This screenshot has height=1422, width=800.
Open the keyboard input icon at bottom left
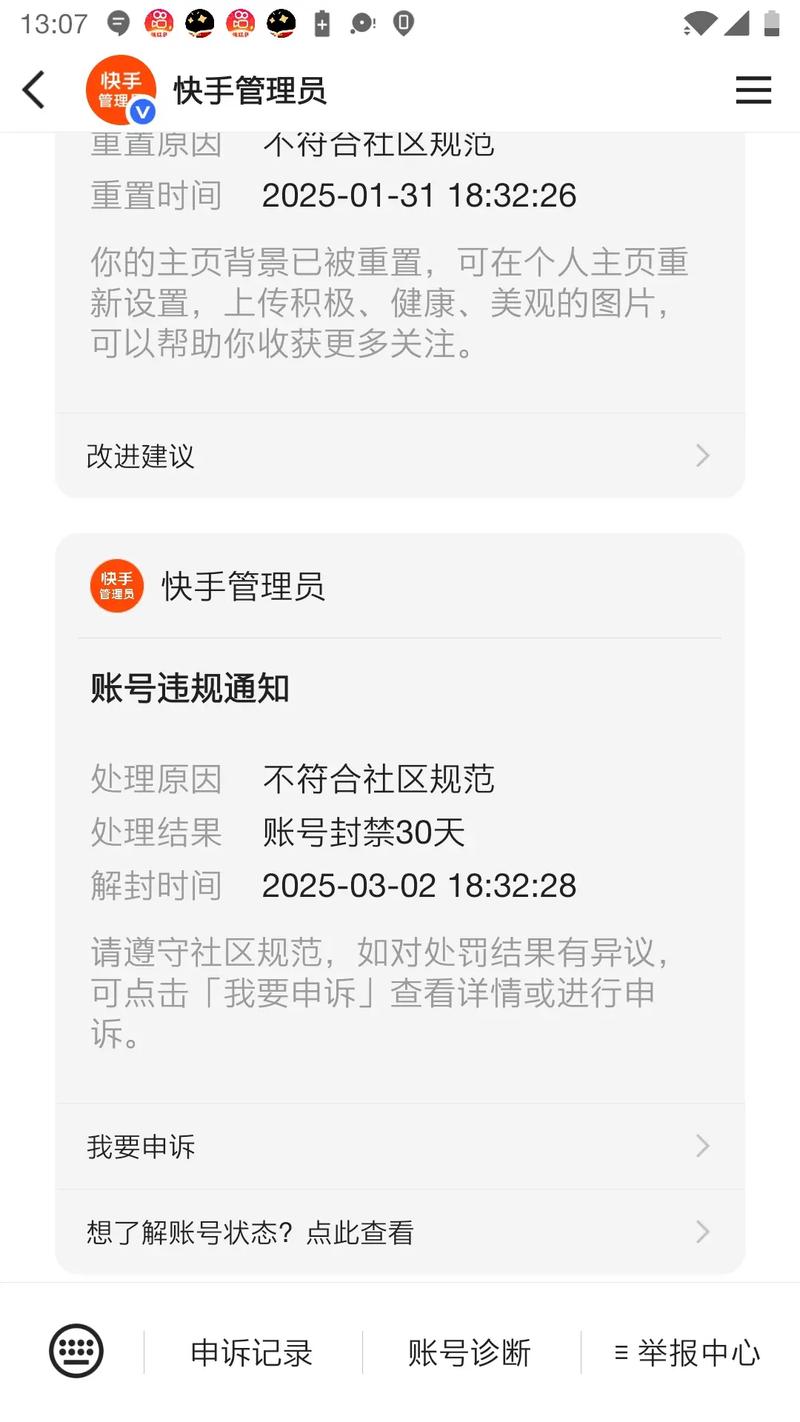(75, 1350)
